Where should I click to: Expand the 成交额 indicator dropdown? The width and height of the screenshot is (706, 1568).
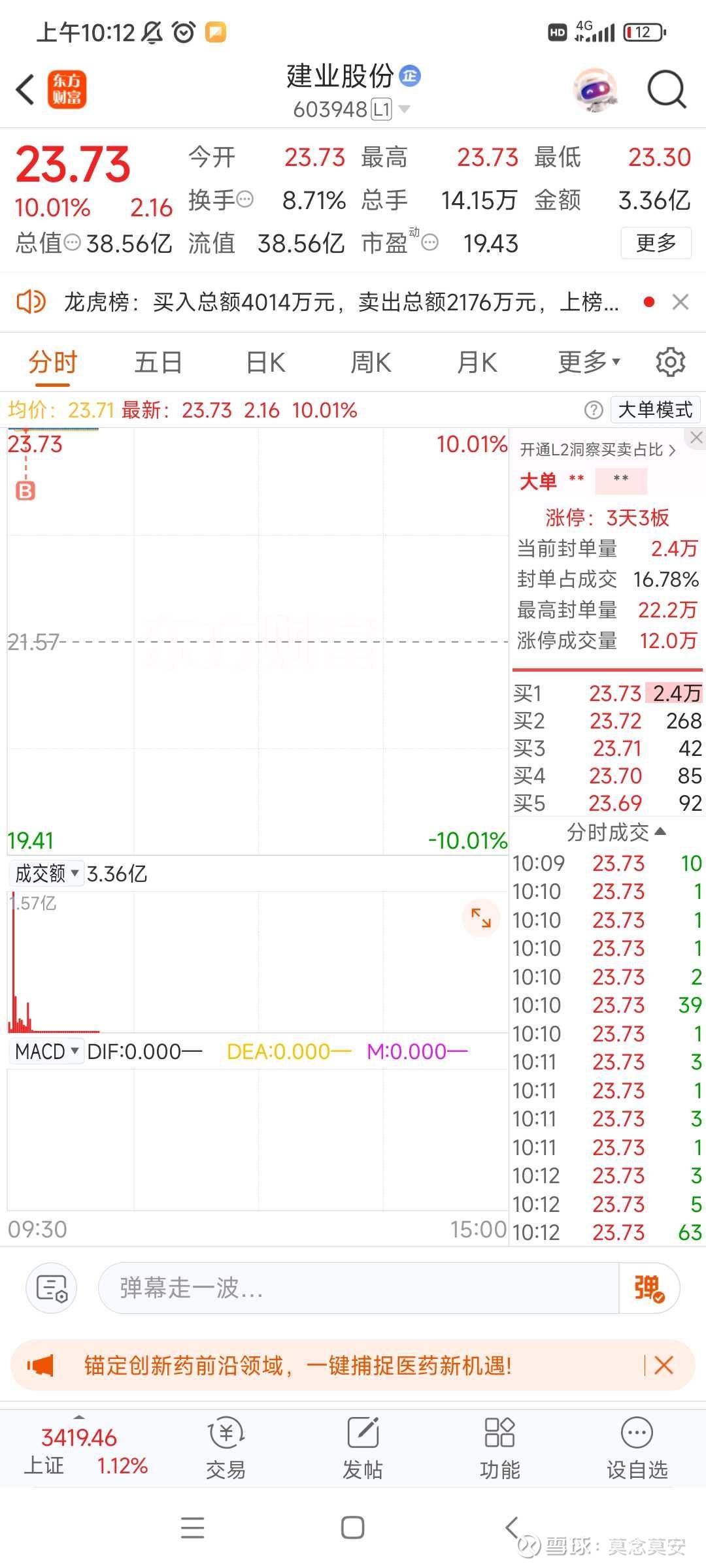46,874
